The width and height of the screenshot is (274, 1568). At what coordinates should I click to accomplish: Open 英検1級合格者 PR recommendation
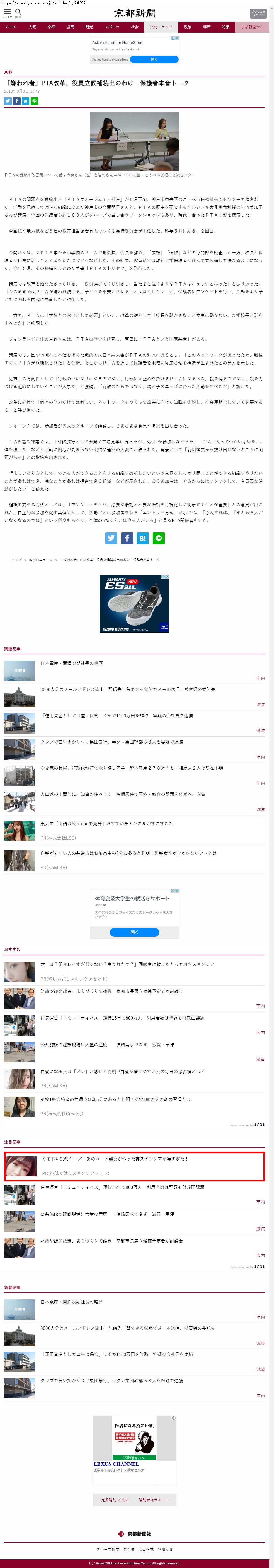pos(115,1099)
